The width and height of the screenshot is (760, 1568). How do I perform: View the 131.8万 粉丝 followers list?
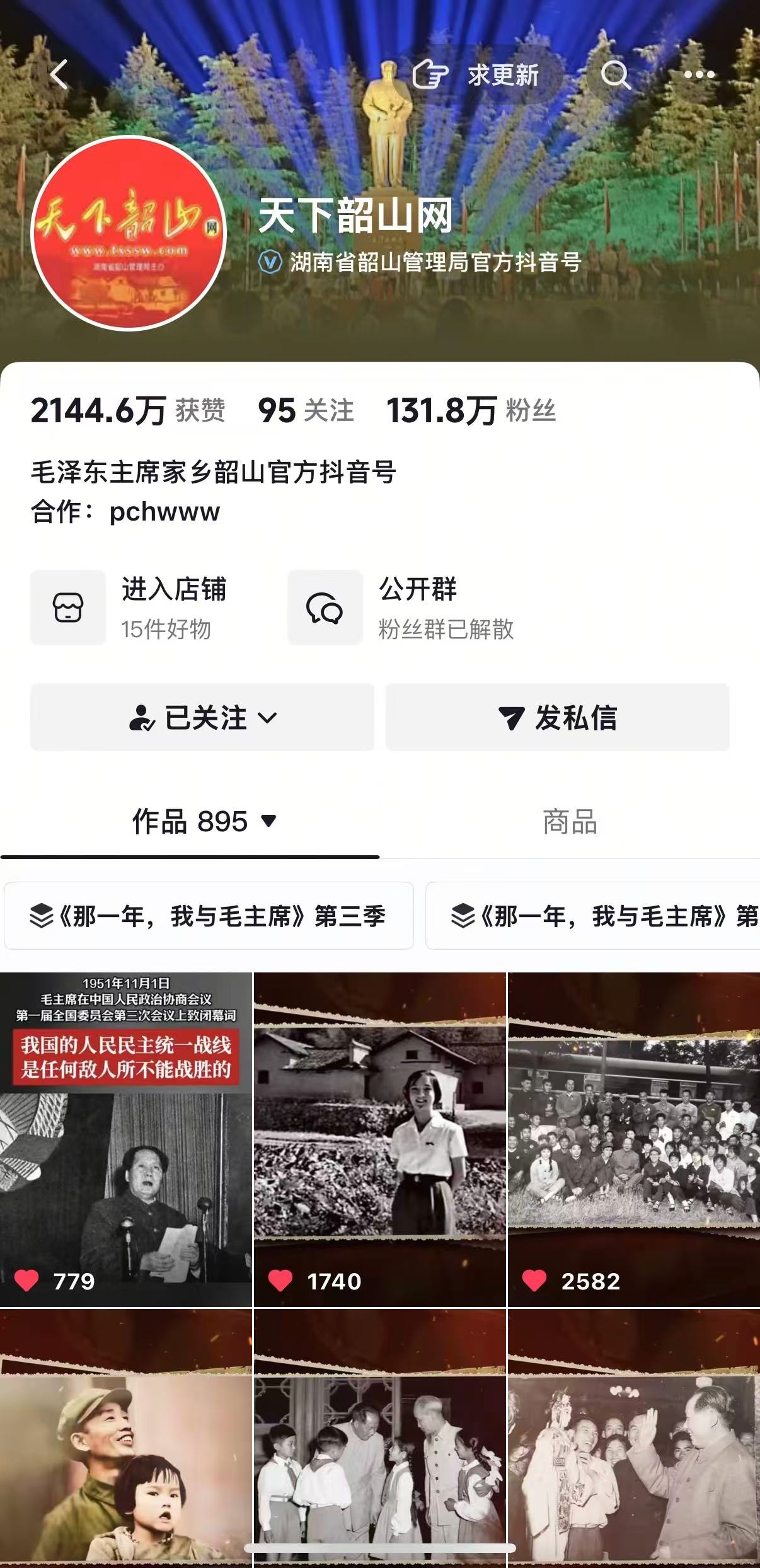pyautogui.click(x=471, y=411)
